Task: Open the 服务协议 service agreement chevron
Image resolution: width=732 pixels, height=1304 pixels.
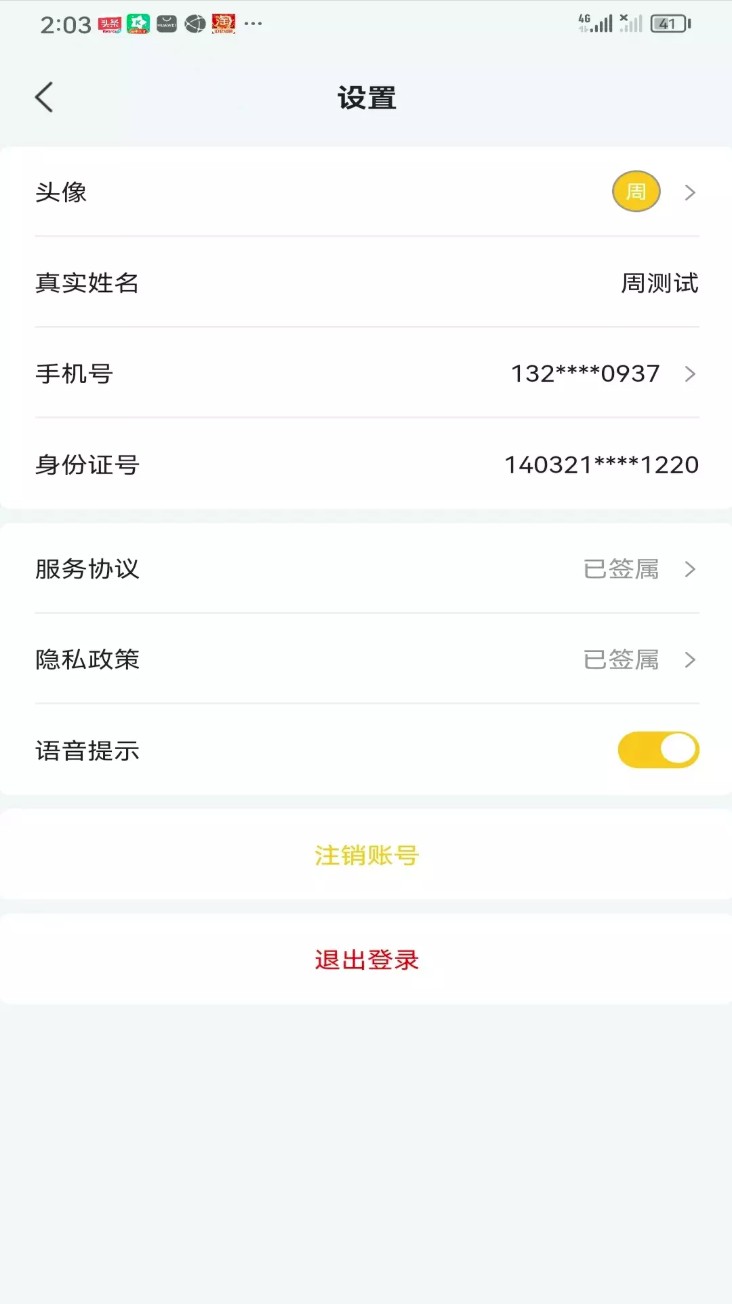Action: pos(689,569)
